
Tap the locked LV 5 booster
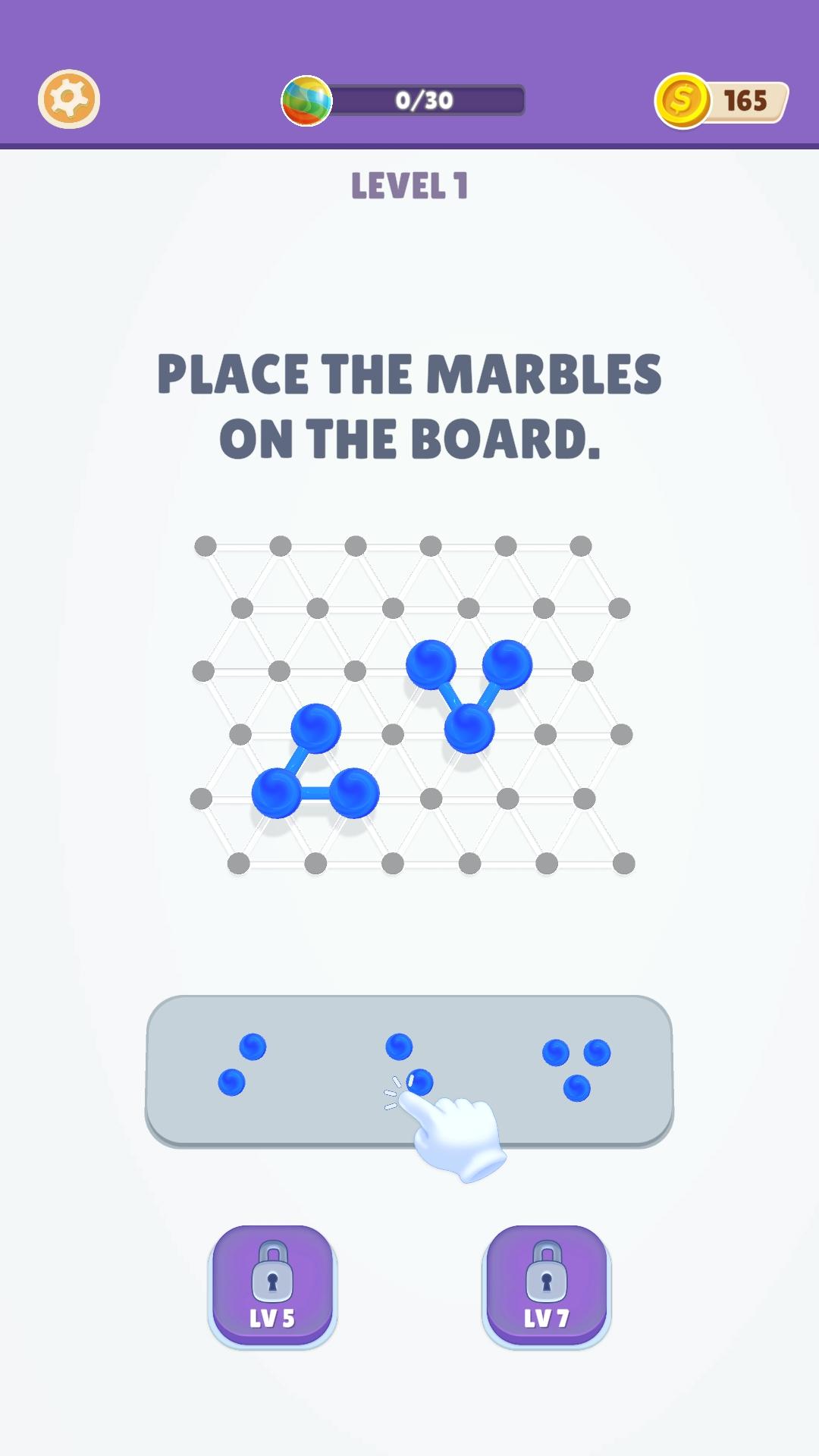coord(272,1286)
